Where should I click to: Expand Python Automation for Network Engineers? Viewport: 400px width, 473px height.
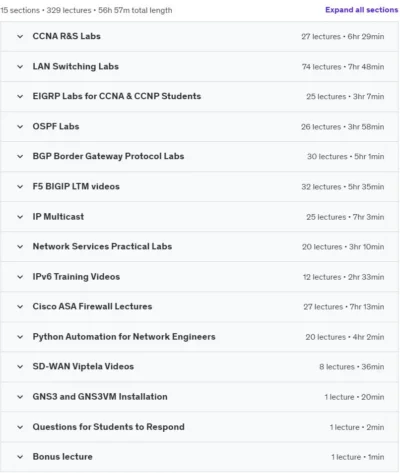[199, 337]
